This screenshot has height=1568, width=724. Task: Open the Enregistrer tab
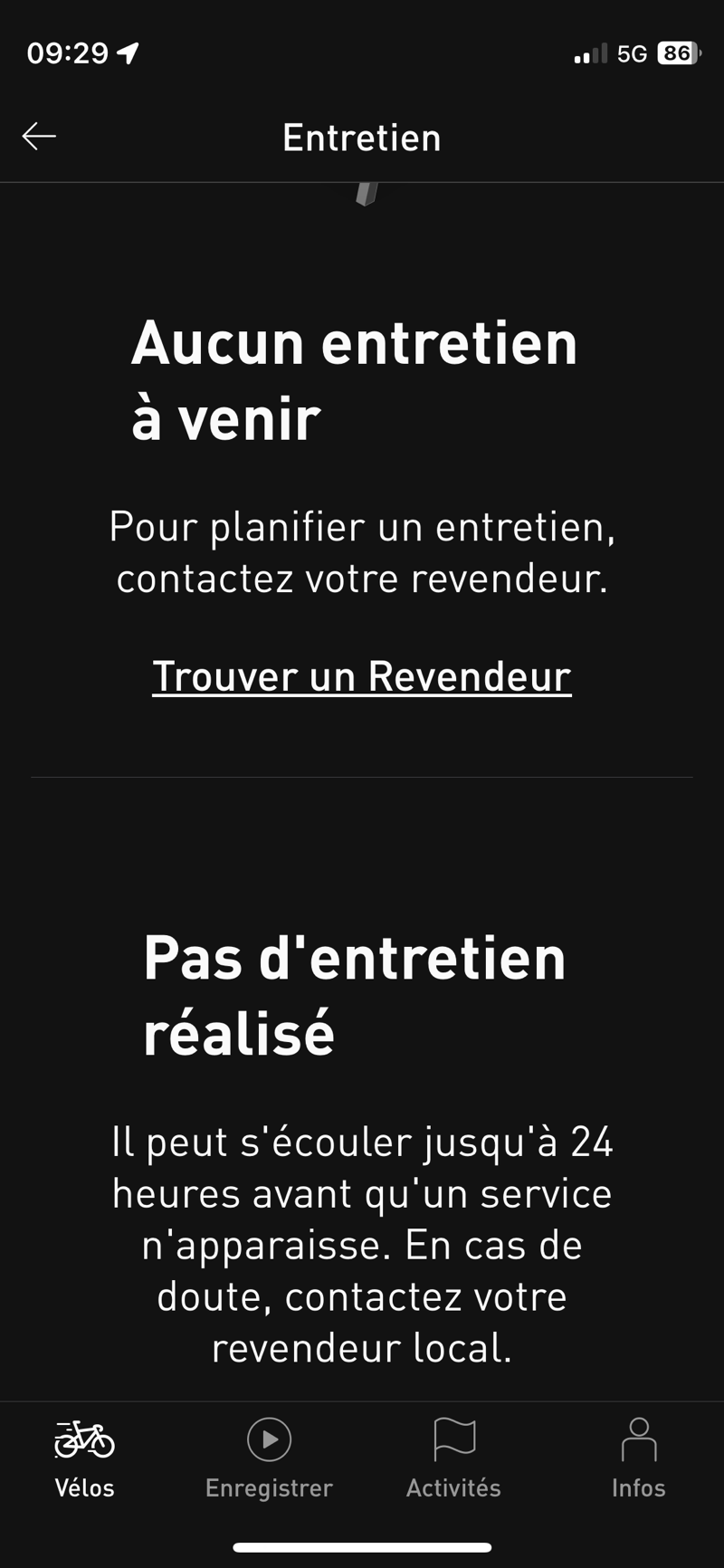point(269,1458)
